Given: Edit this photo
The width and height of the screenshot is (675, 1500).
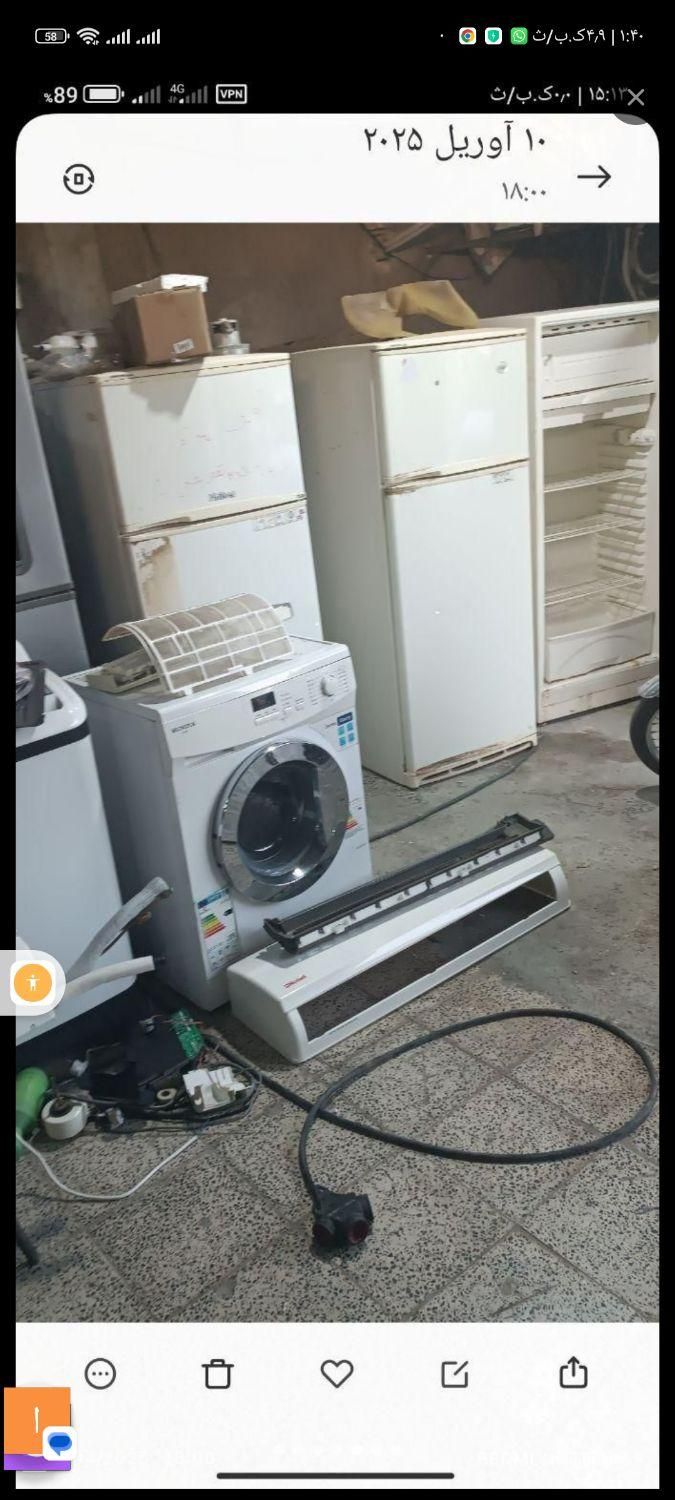Looking at the screenshot, I should click(455, 1373).
